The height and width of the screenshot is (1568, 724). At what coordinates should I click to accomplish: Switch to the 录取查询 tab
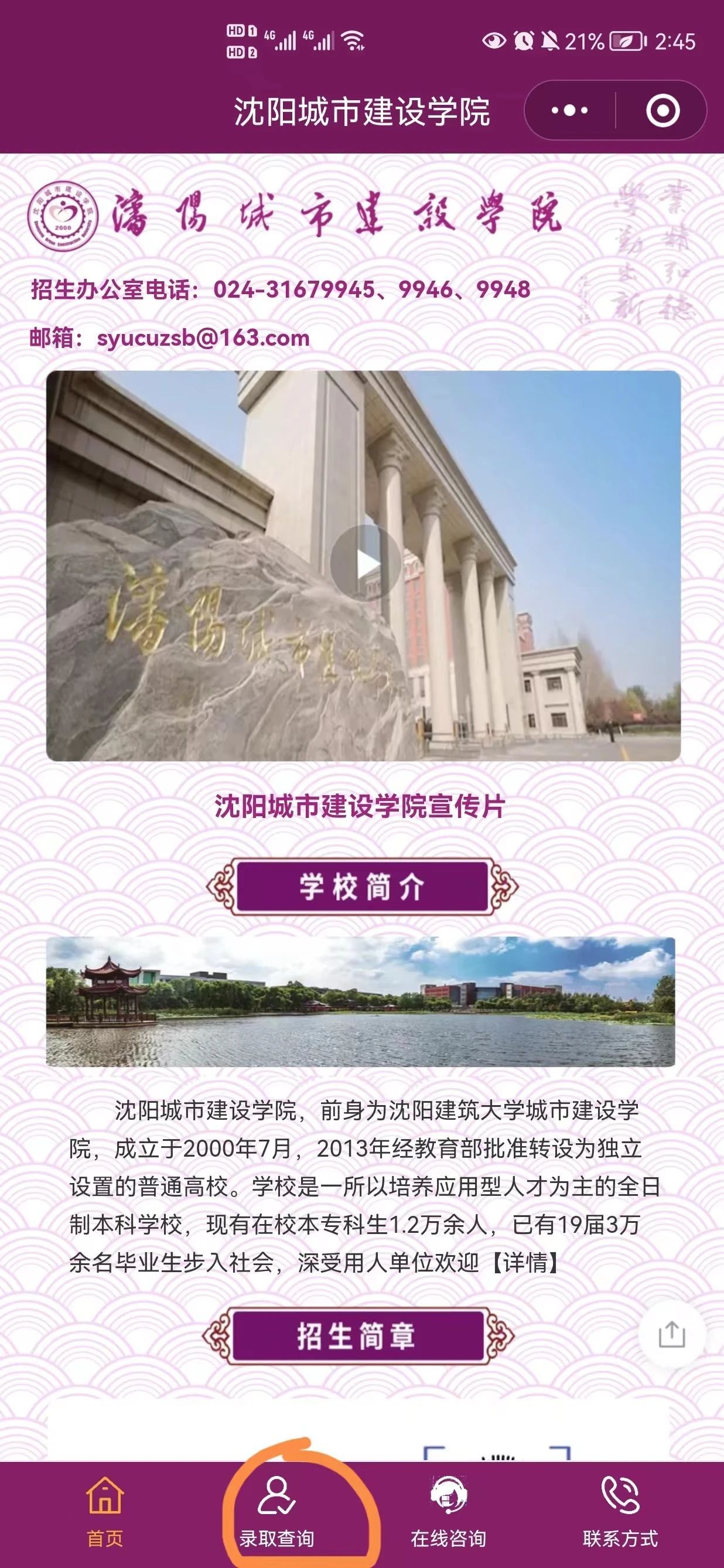click(x=276, y=1511)
